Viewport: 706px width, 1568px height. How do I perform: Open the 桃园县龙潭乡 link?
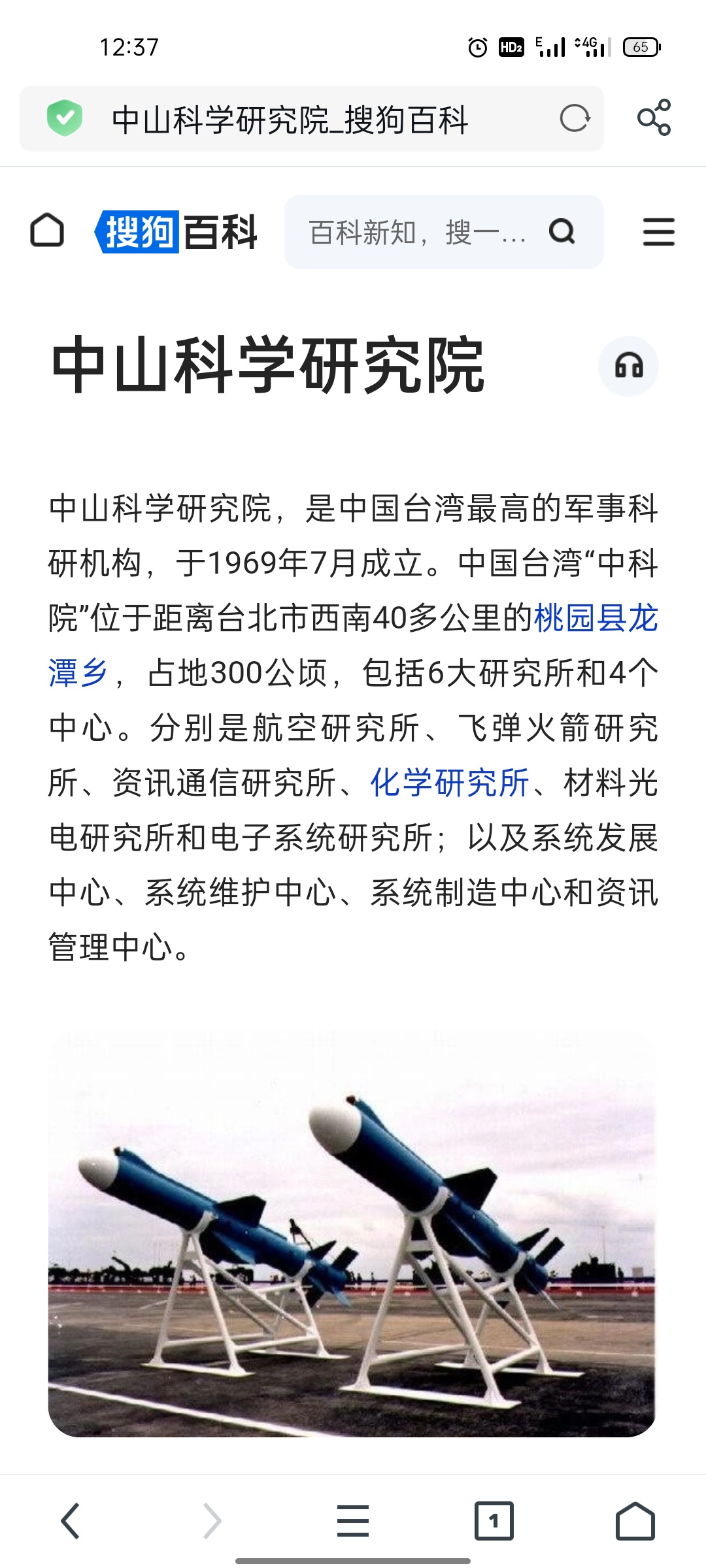tap(595, 618)
